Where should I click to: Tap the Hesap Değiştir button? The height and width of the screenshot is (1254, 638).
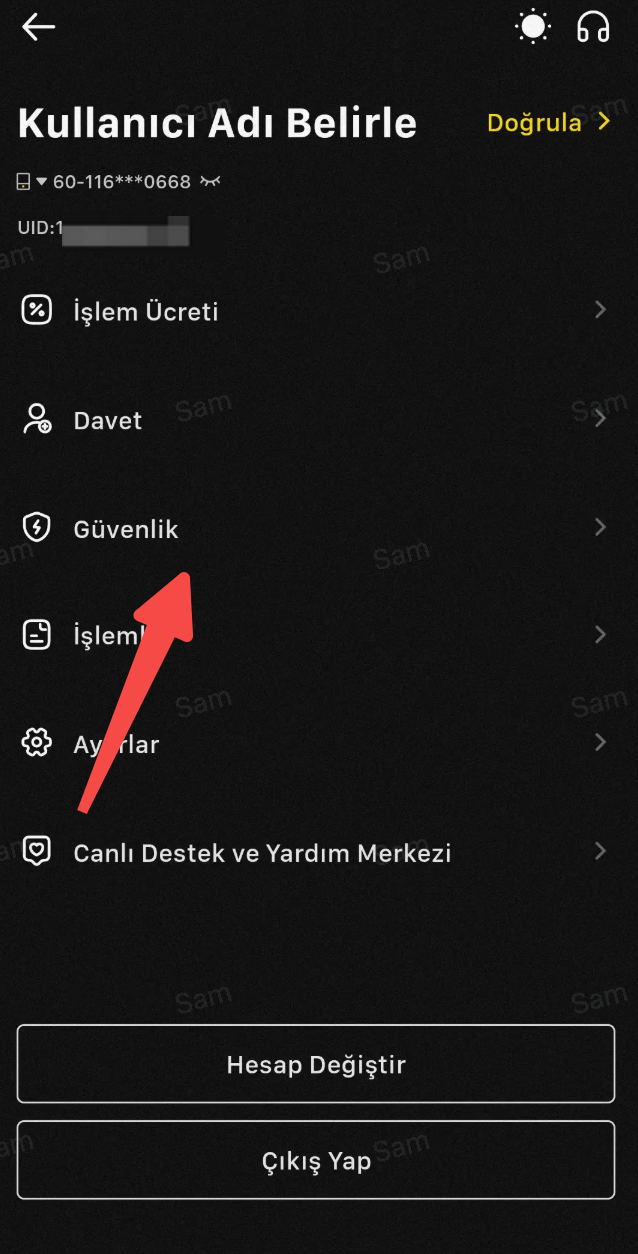(316, 1063)
